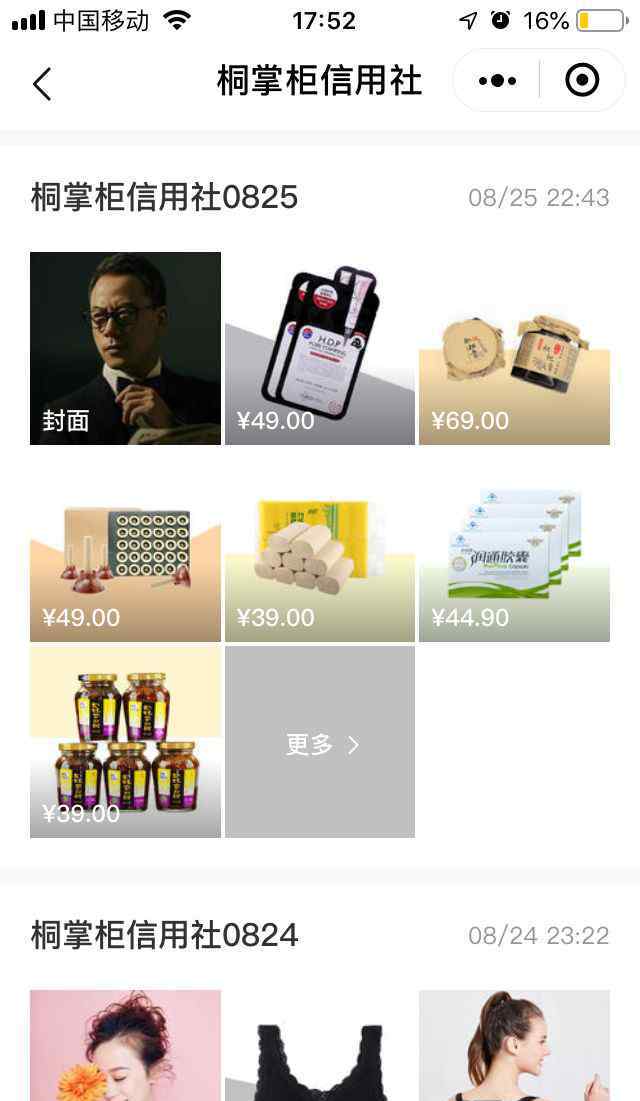Close the mini program via circle icon
The height and width of the screenshot is (1101, 640).
(x=582, y=81)
